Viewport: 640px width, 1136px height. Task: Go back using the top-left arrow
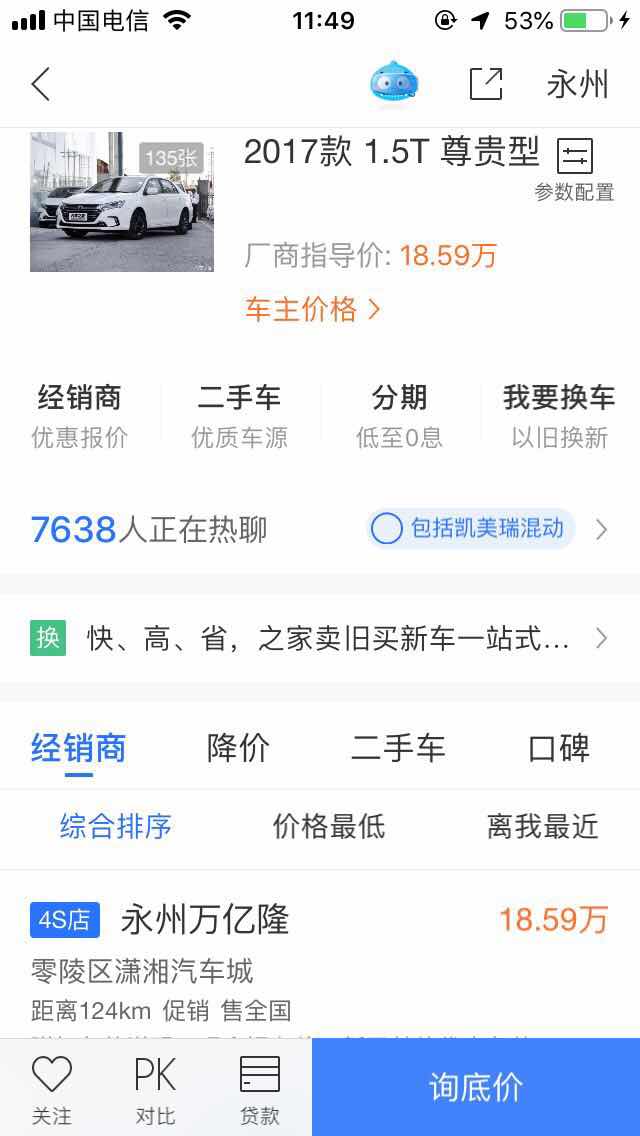41,84
